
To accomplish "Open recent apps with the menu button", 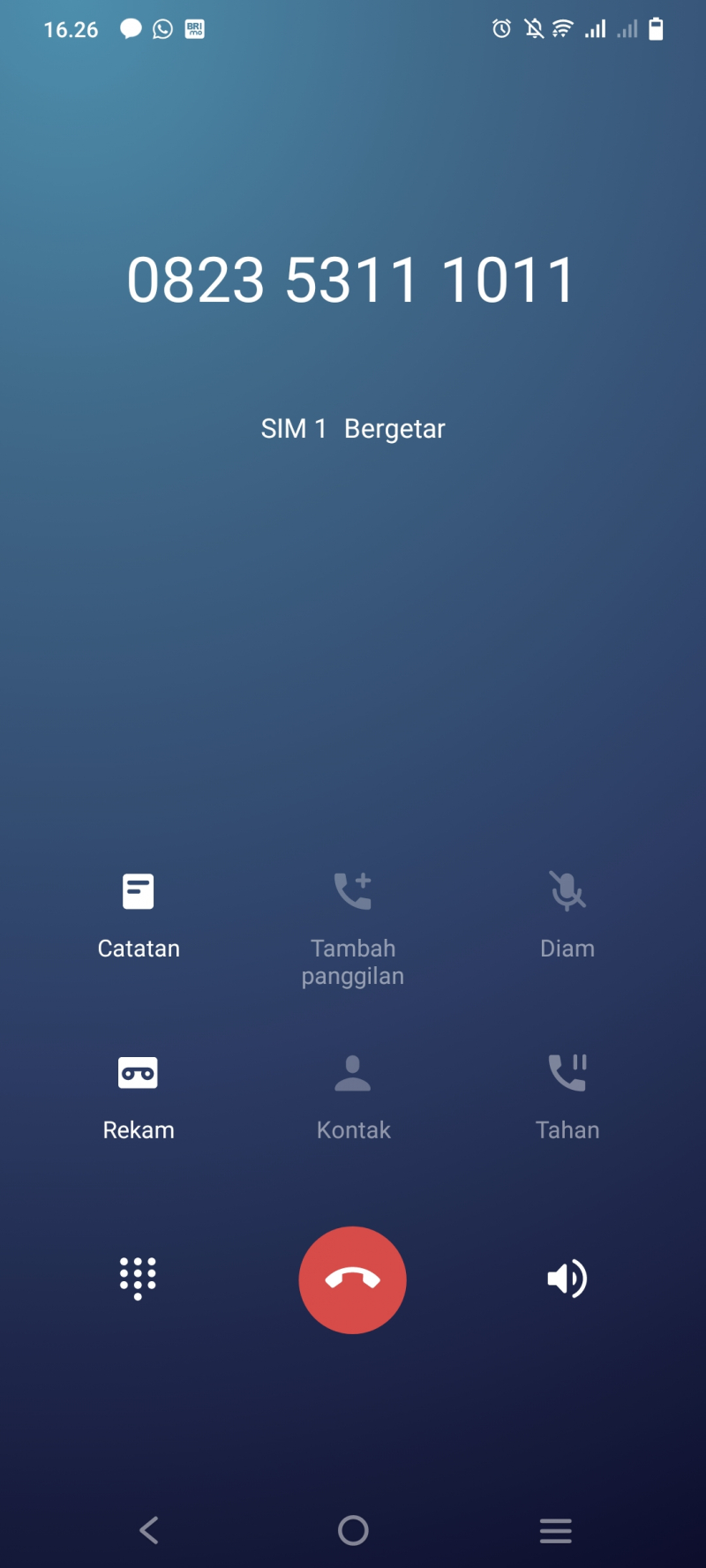I will tap(555, 1530).
